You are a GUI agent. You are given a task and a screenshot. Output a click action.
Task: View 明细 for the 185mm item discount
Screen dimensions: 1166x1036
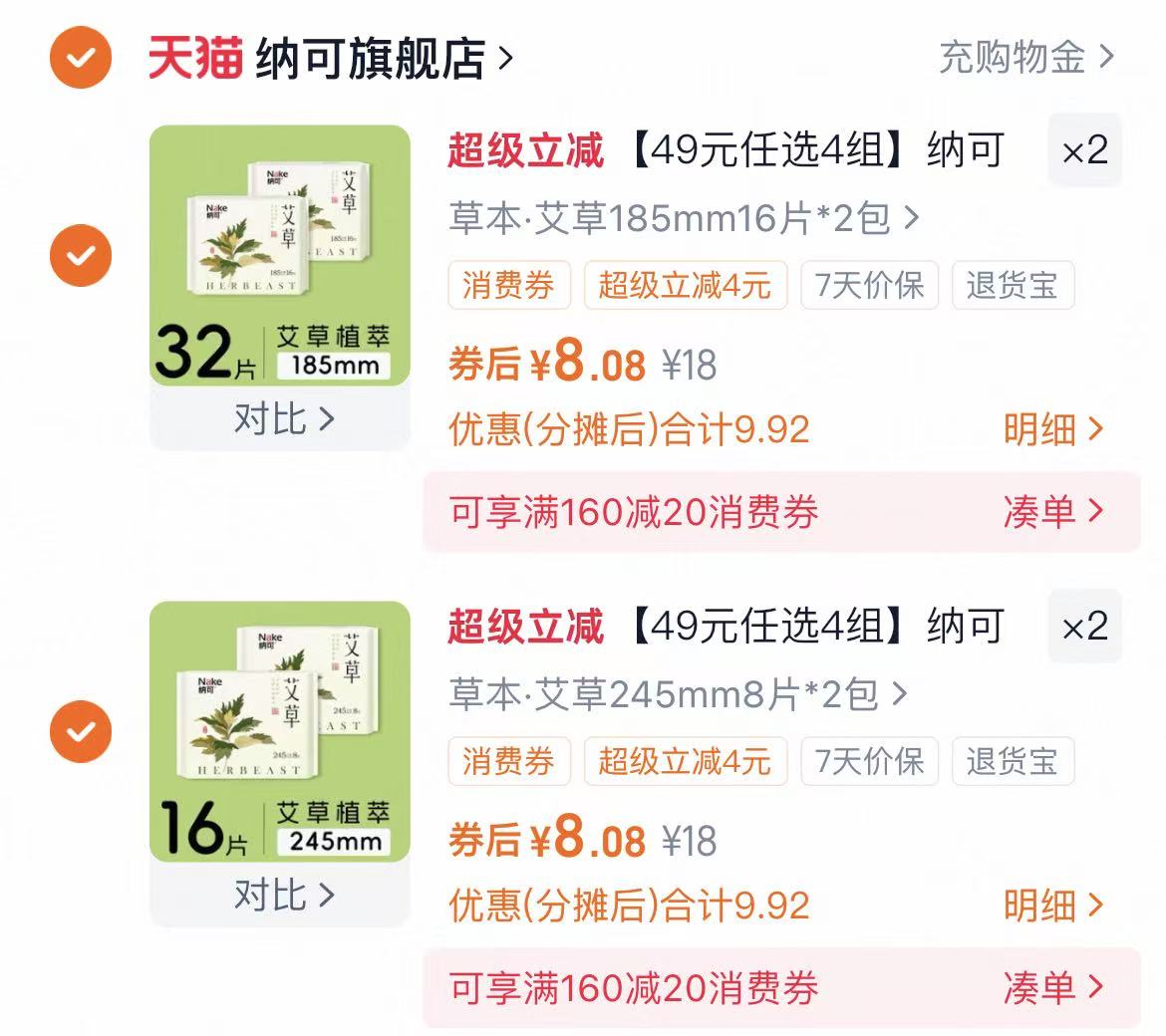(x=1053, y=429)
